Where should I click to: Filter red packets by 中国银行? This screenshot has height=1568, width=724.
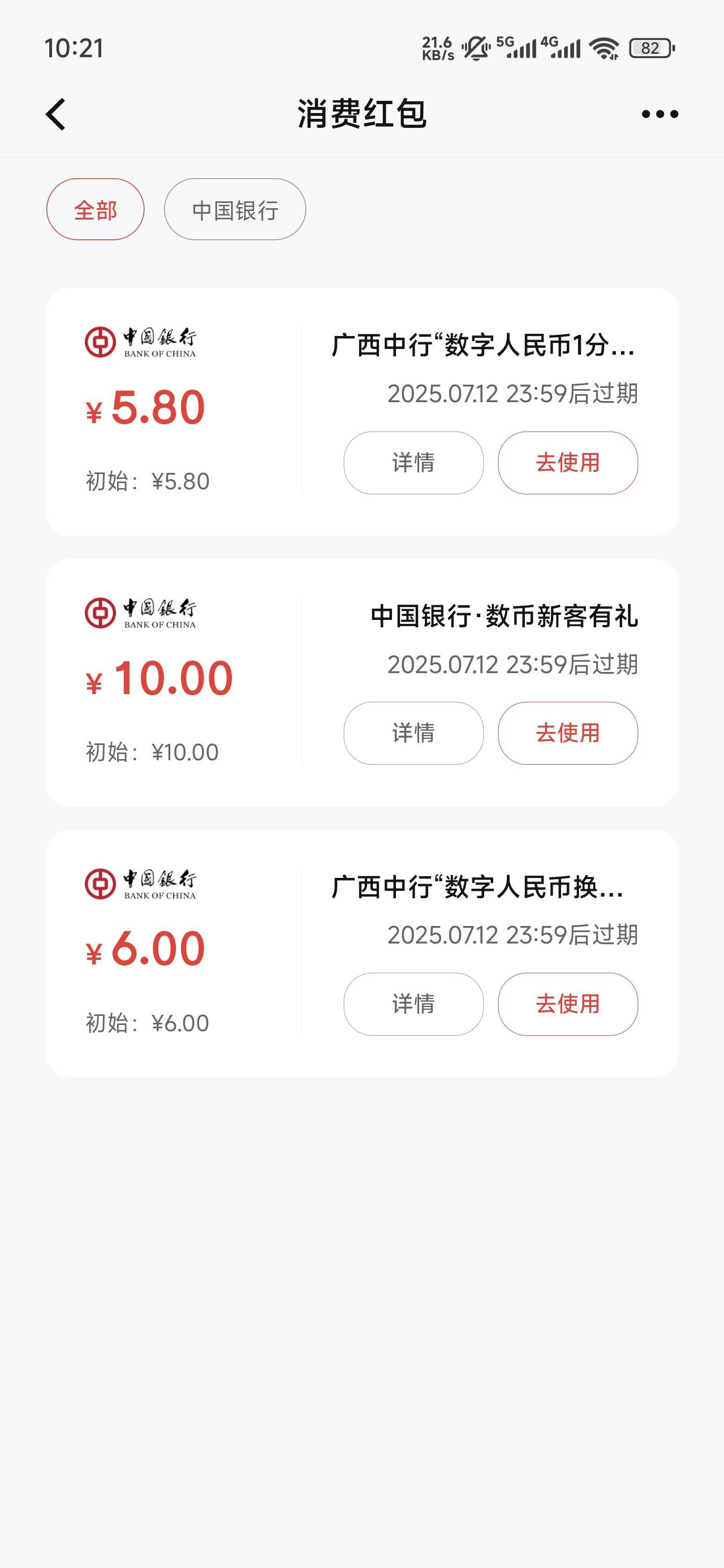pyautogui.click(x=235, y=209)
